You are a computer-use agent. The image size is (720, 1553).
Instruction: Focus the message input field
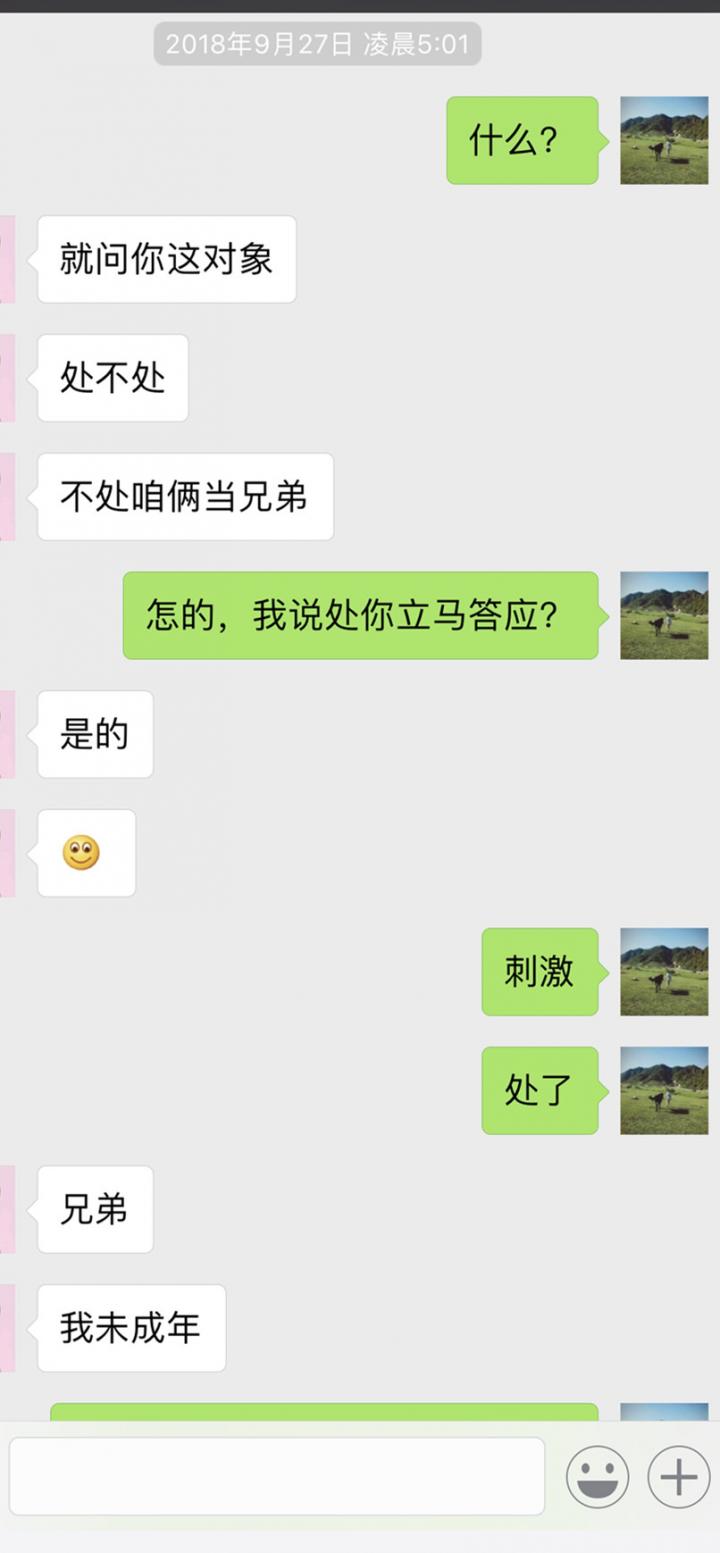(277, 1476)
